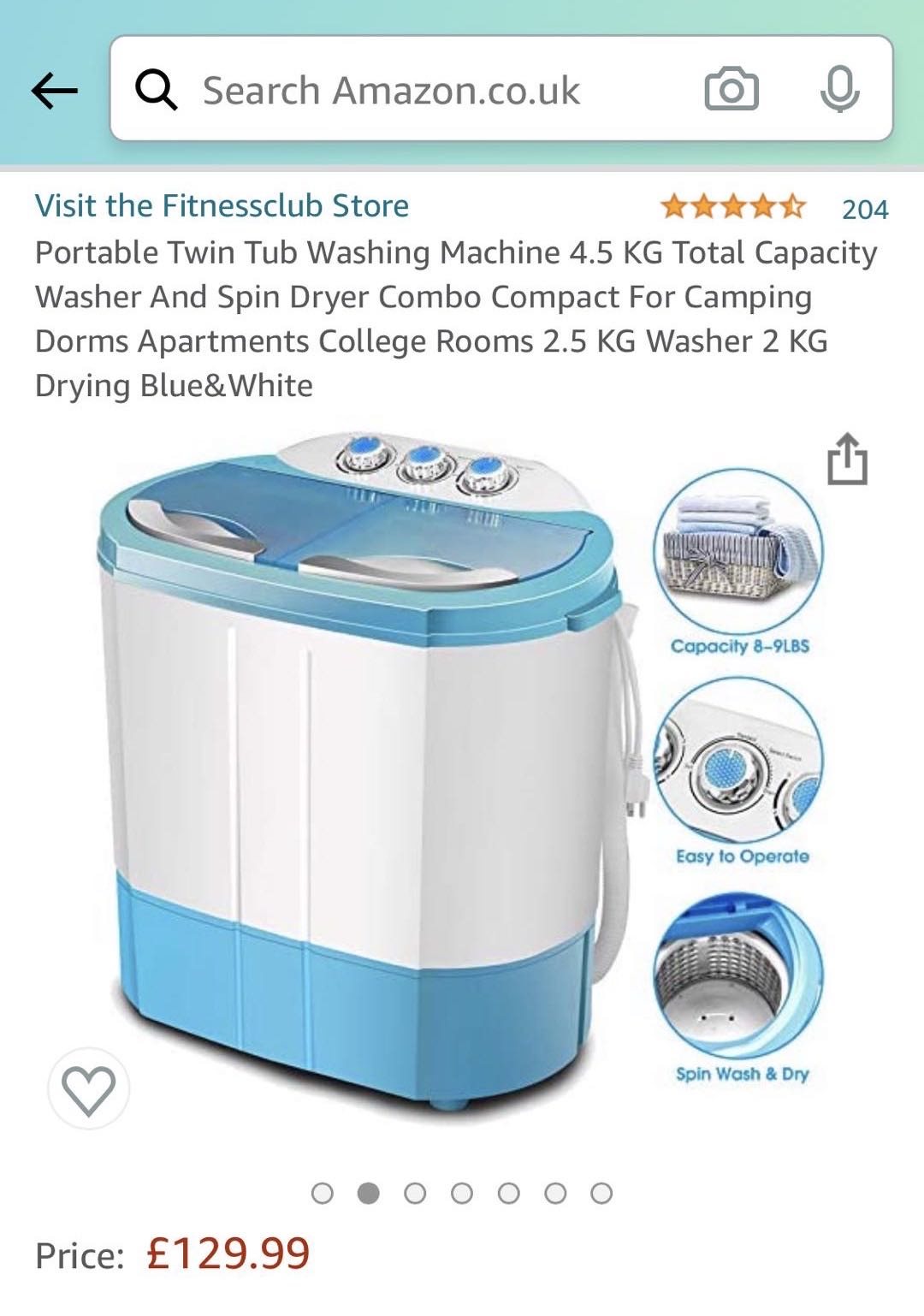Jump to the third image dot
The width and height of the screenshot is (924, 1316).
pos(415,1193)
